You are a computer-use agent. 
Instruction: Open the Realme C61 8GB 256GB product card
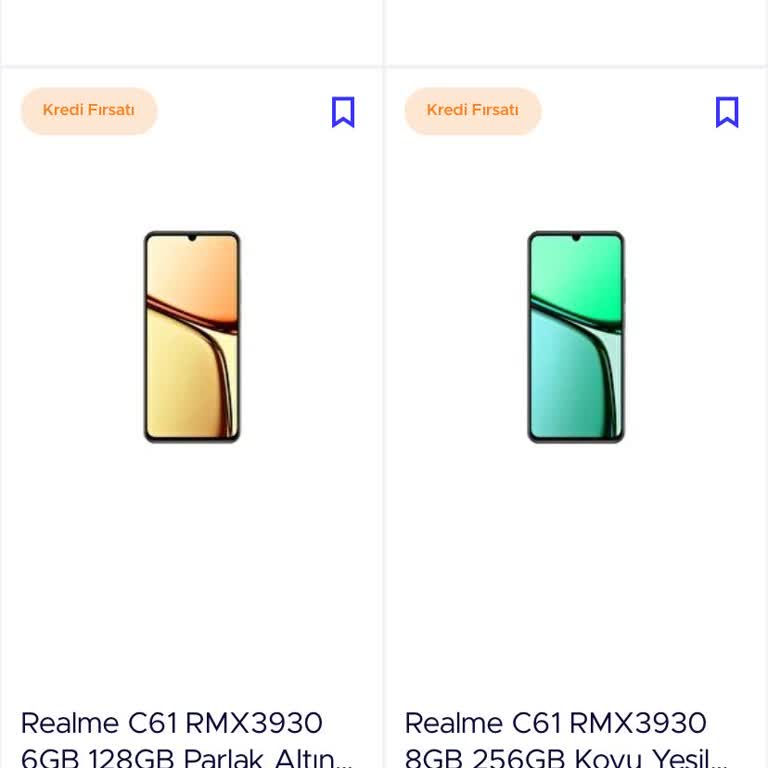pyautogui.click(x=576, y=337)
